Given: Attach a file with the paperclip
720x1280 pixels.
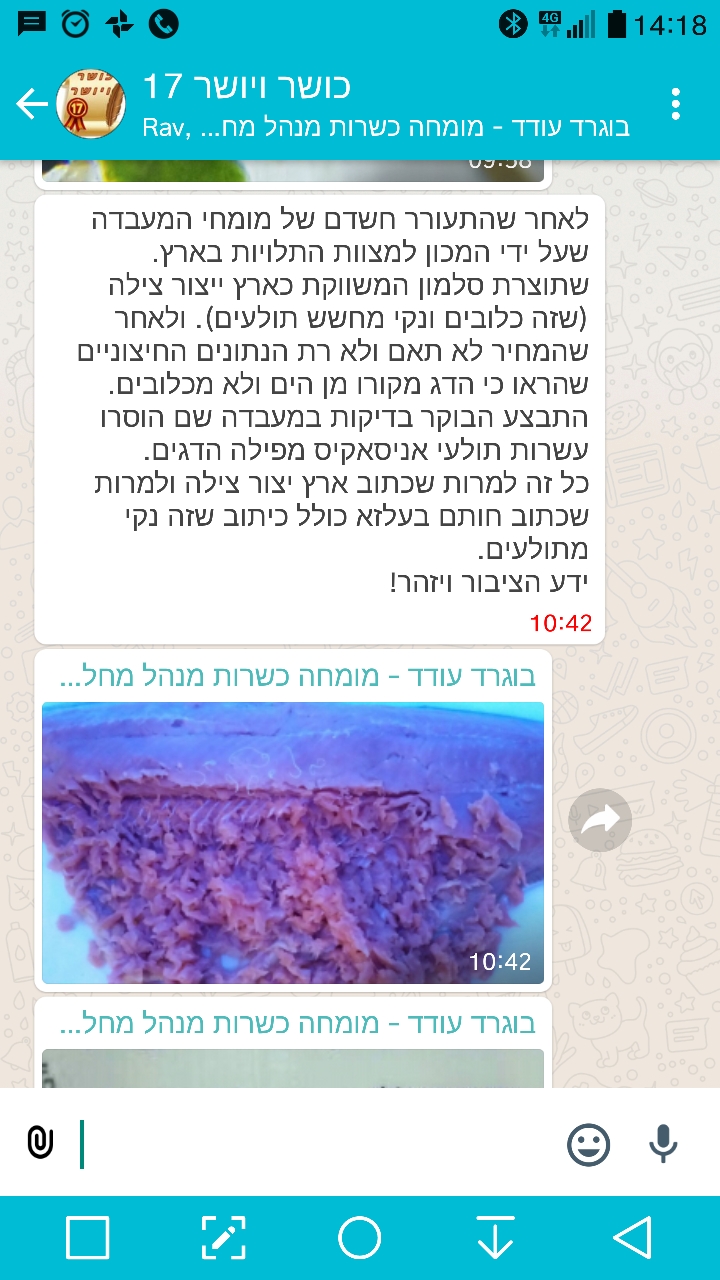Looking at the screenshot, I should (40, 1142).
